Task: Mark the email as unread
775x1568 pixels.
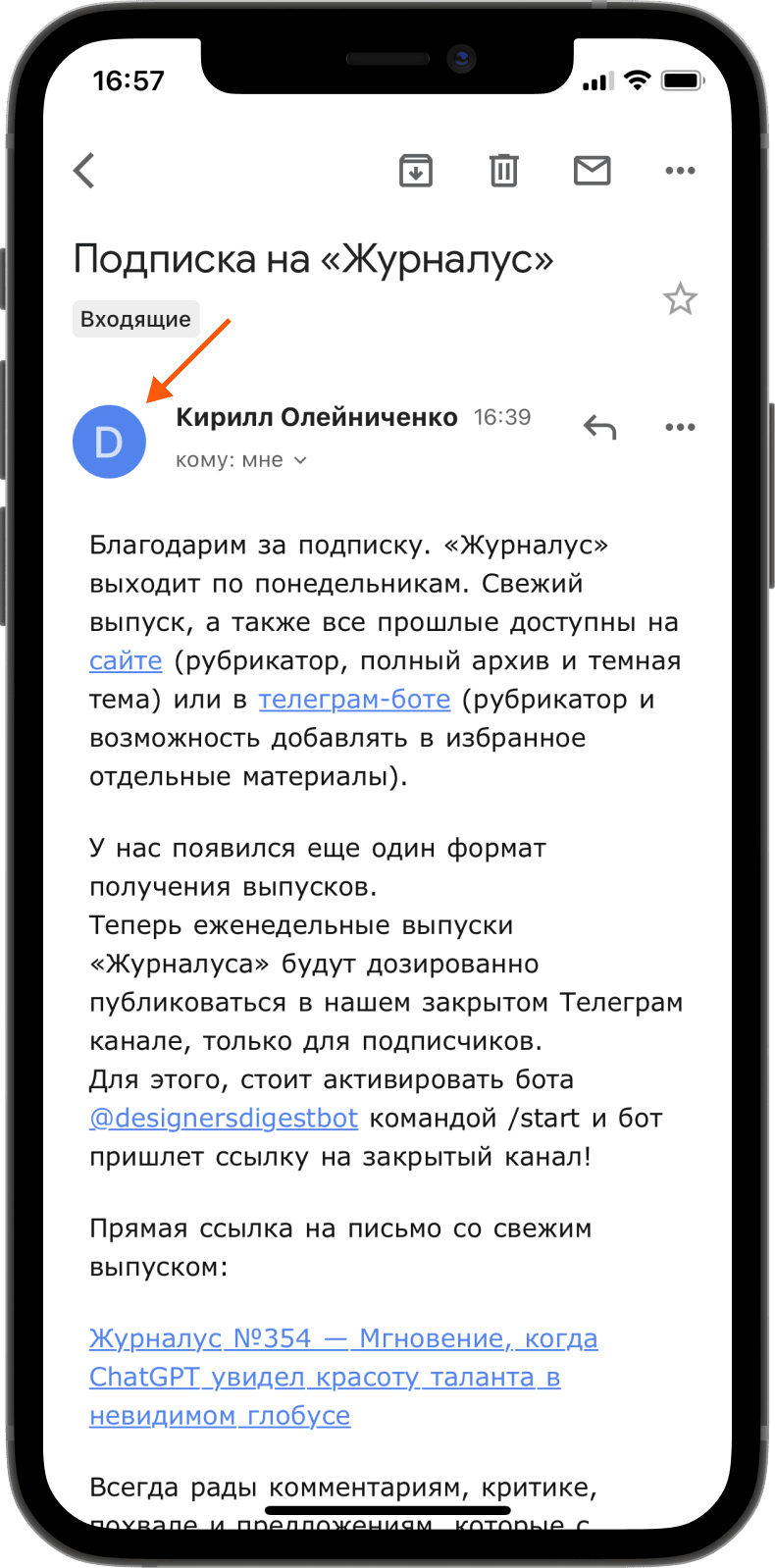Action: (592, 171)
